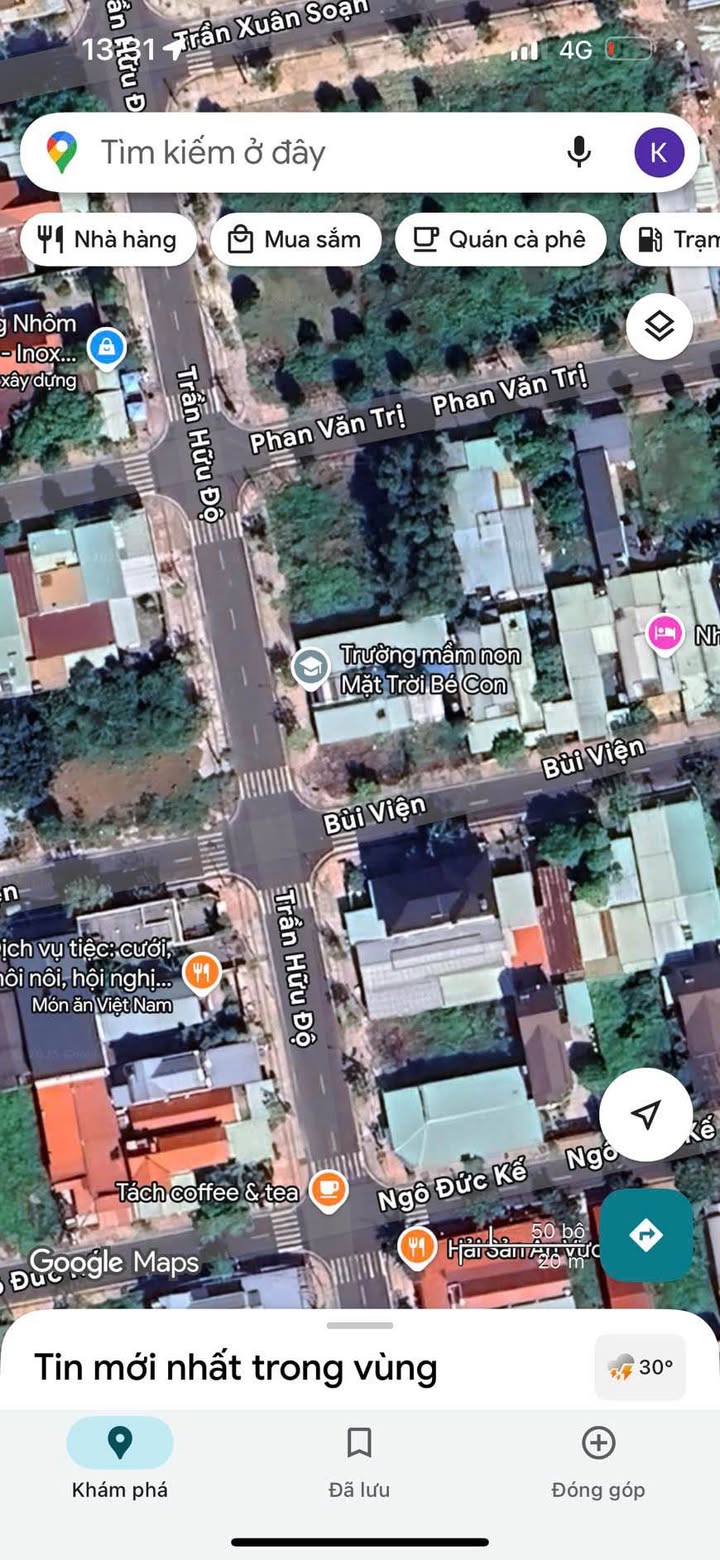Center map on my location
The image size is (720, 1560).
(x=646, y=1114)
